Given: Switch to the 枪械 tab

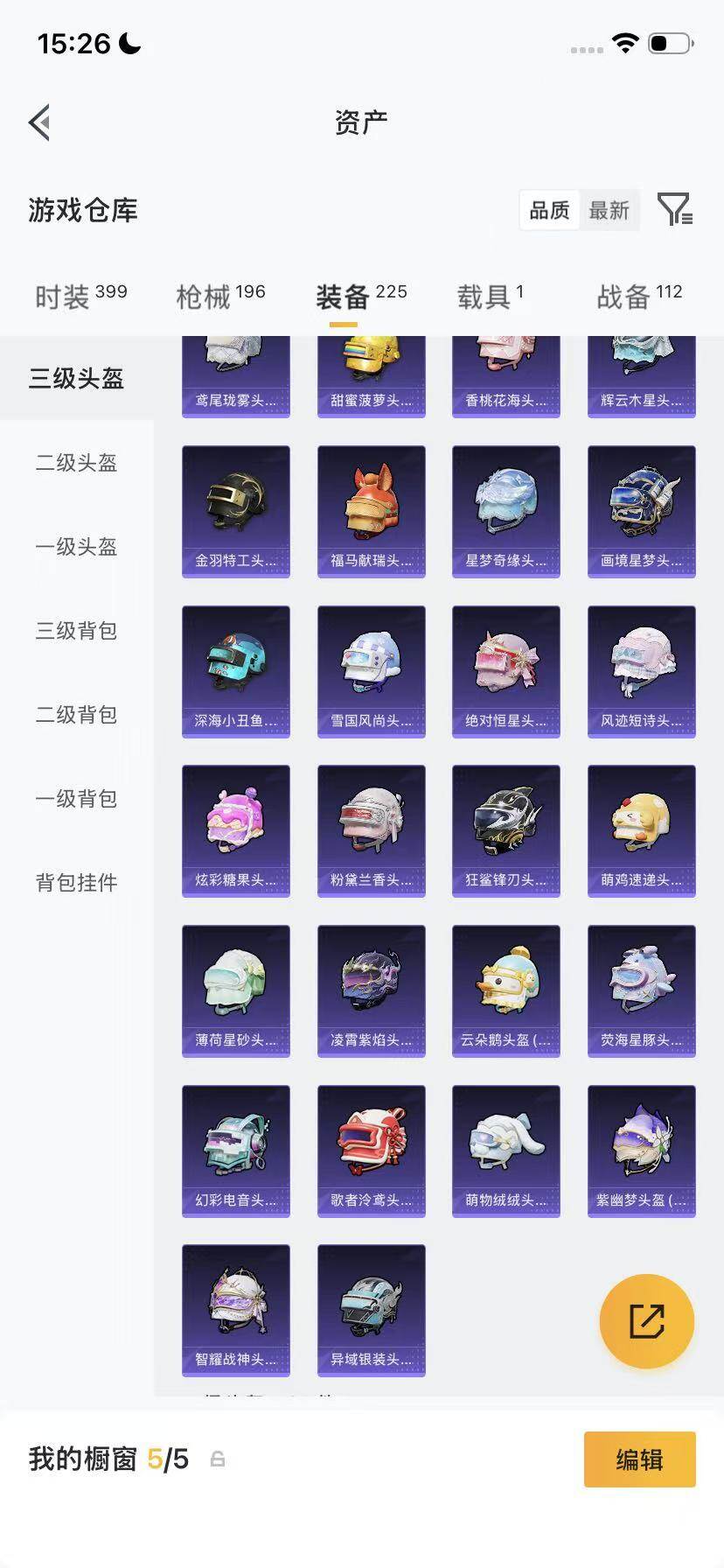Looking at the screenshot, I should (220, 297).
